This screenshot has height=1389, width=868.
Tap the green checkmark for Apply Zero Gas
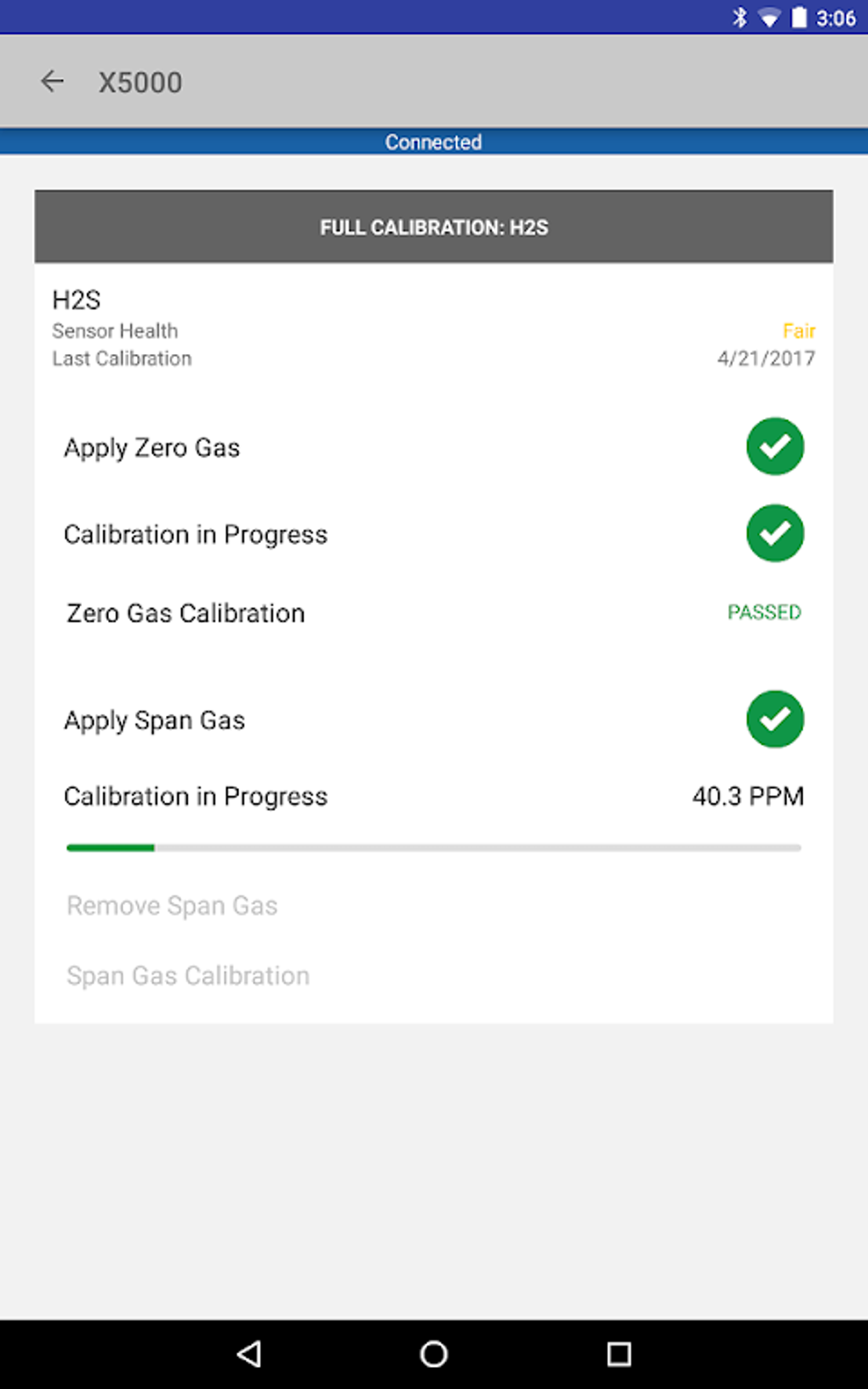click(774, 446)
